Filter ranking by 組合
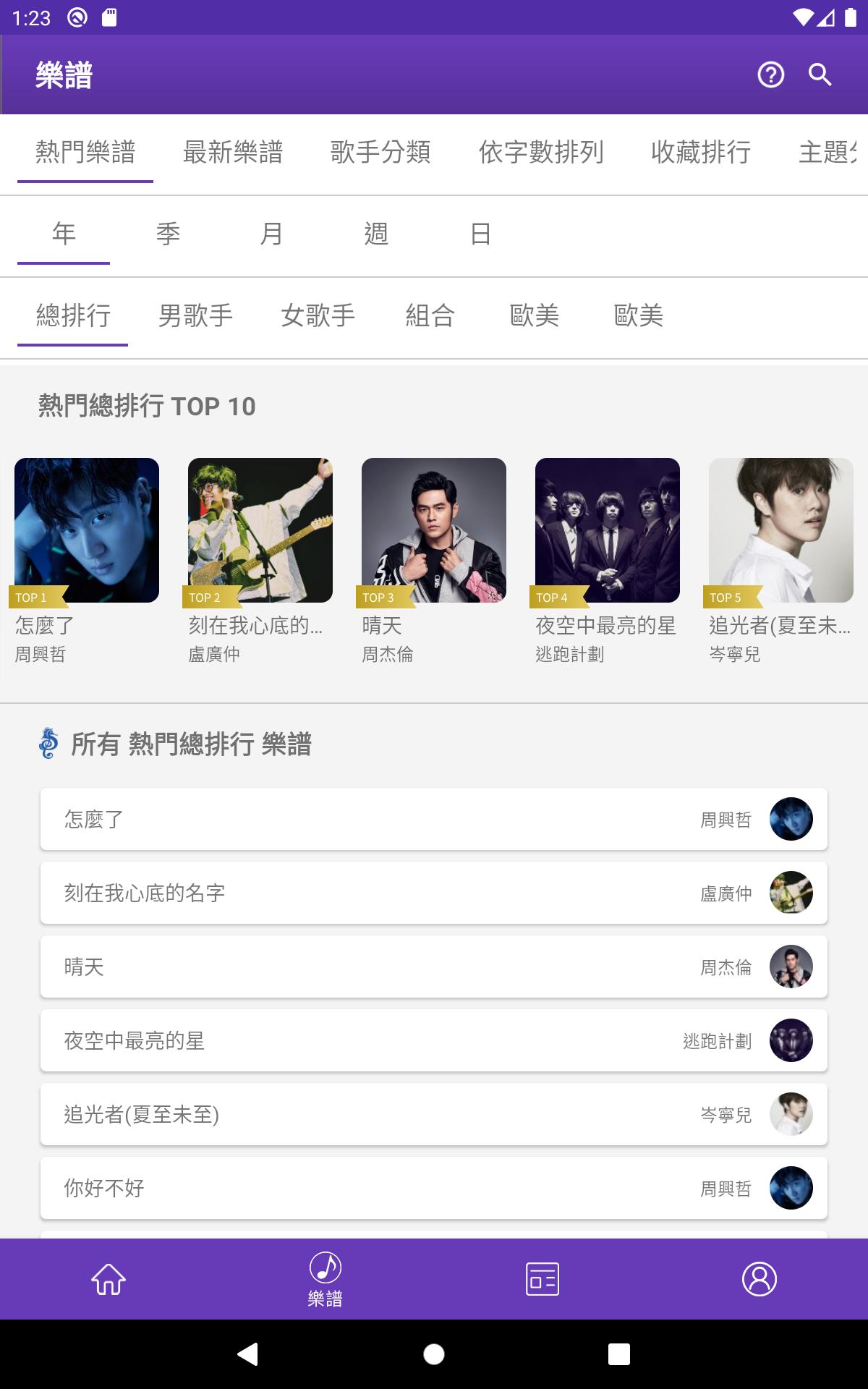 [430, 315]
